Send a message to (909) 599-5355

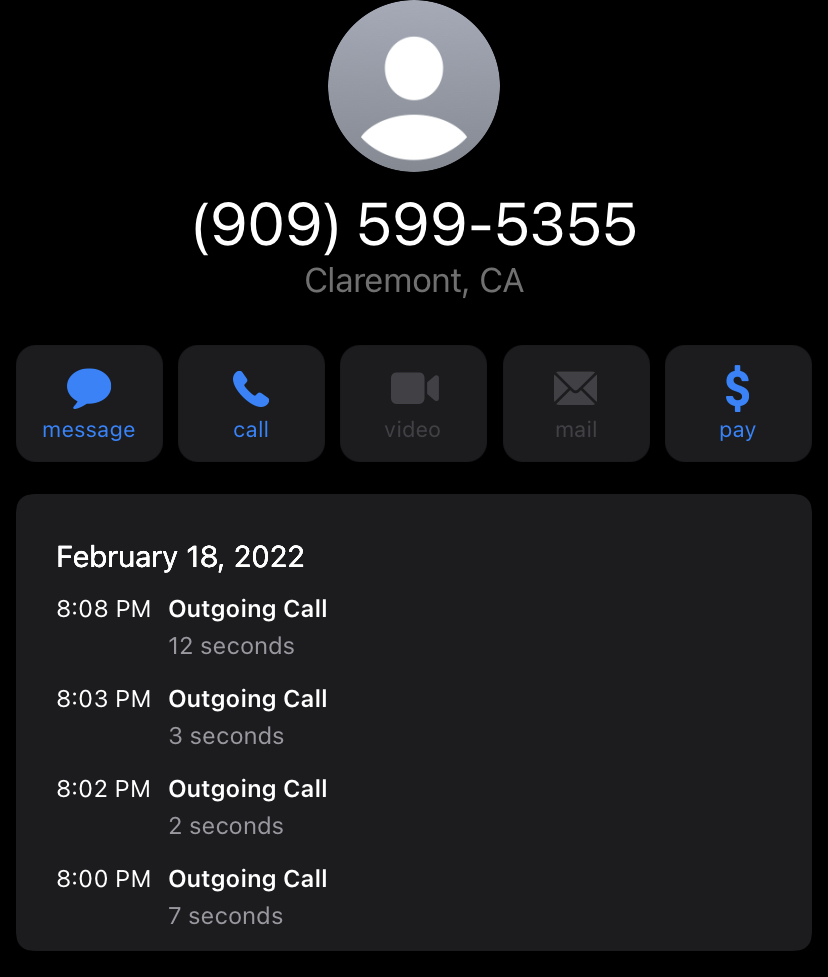[89, 404]
